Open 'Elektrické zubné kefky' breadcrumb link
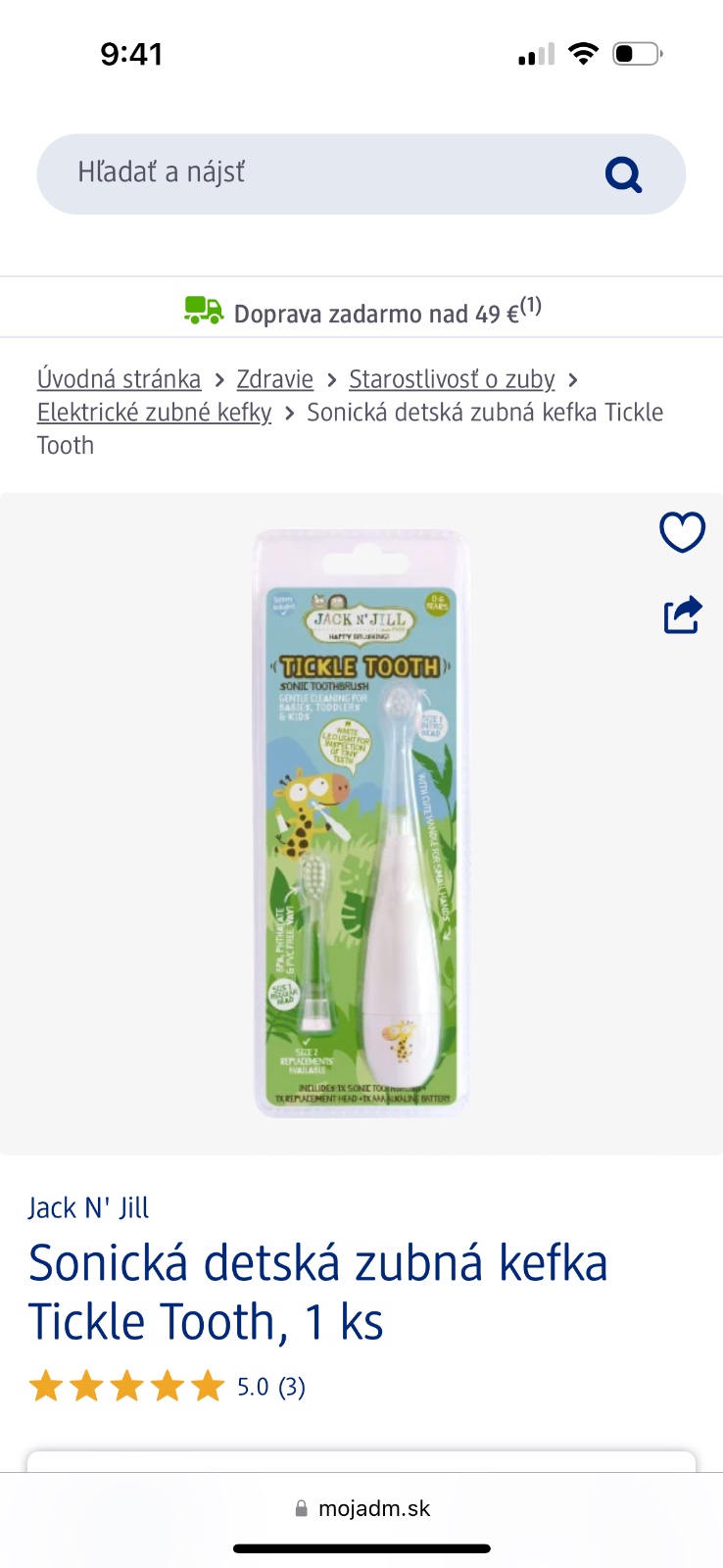The image size is (723, 1568). 154,413
